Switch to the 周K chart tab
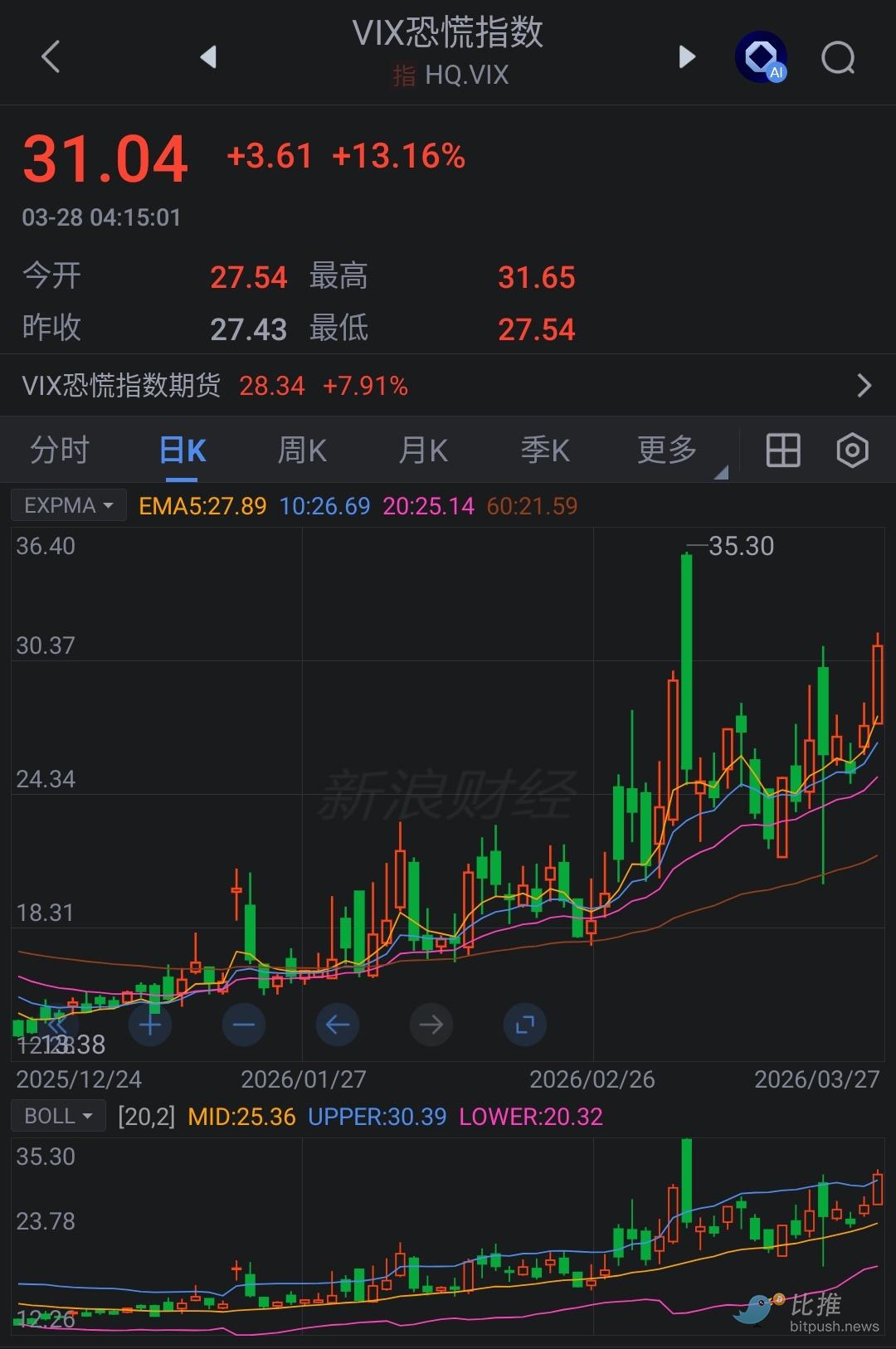 (302, 450)
